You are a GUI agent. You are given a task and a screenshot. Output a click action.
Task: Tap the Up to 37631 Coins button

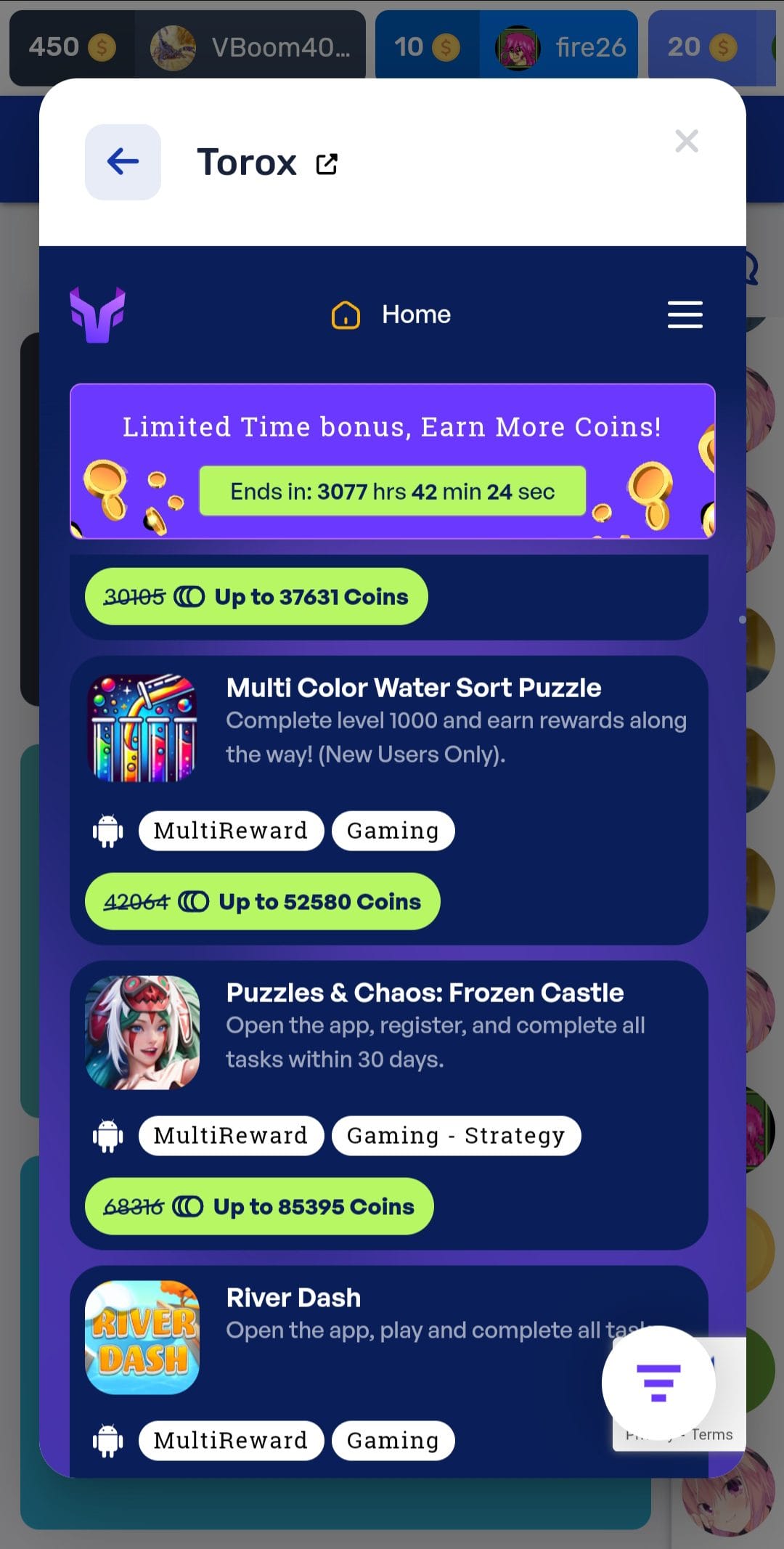point(256,597)
